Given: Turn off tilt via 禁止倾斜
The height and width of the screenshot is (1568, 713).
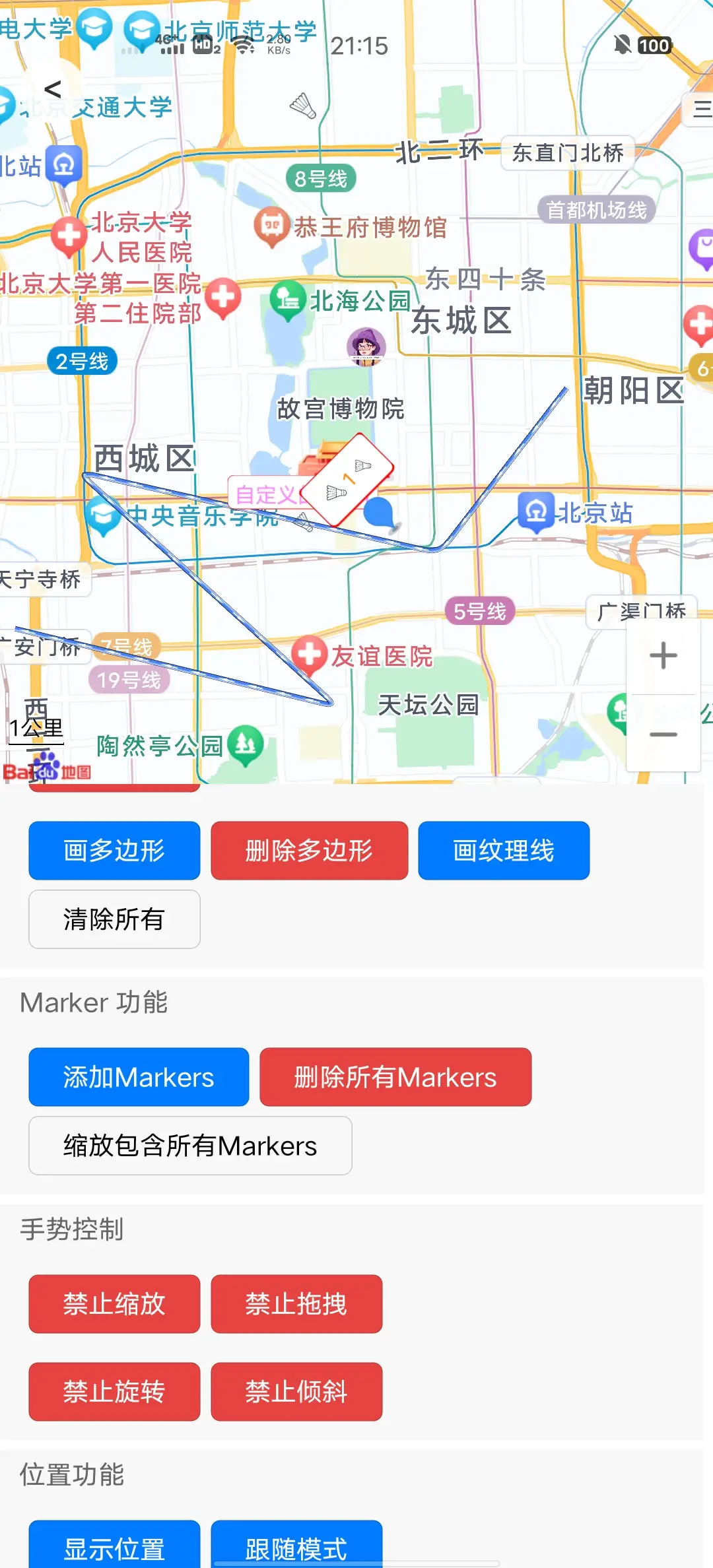Looking at the screenshot, I should point(296,1391).
